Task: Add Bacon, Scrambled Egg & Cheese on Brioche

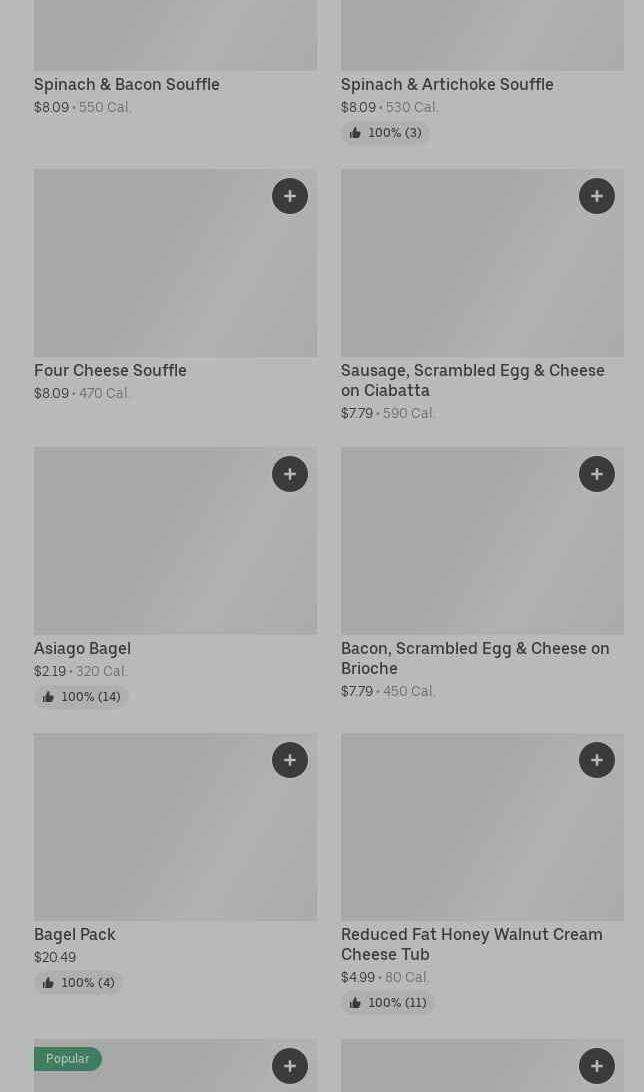Action: (597, 474)
